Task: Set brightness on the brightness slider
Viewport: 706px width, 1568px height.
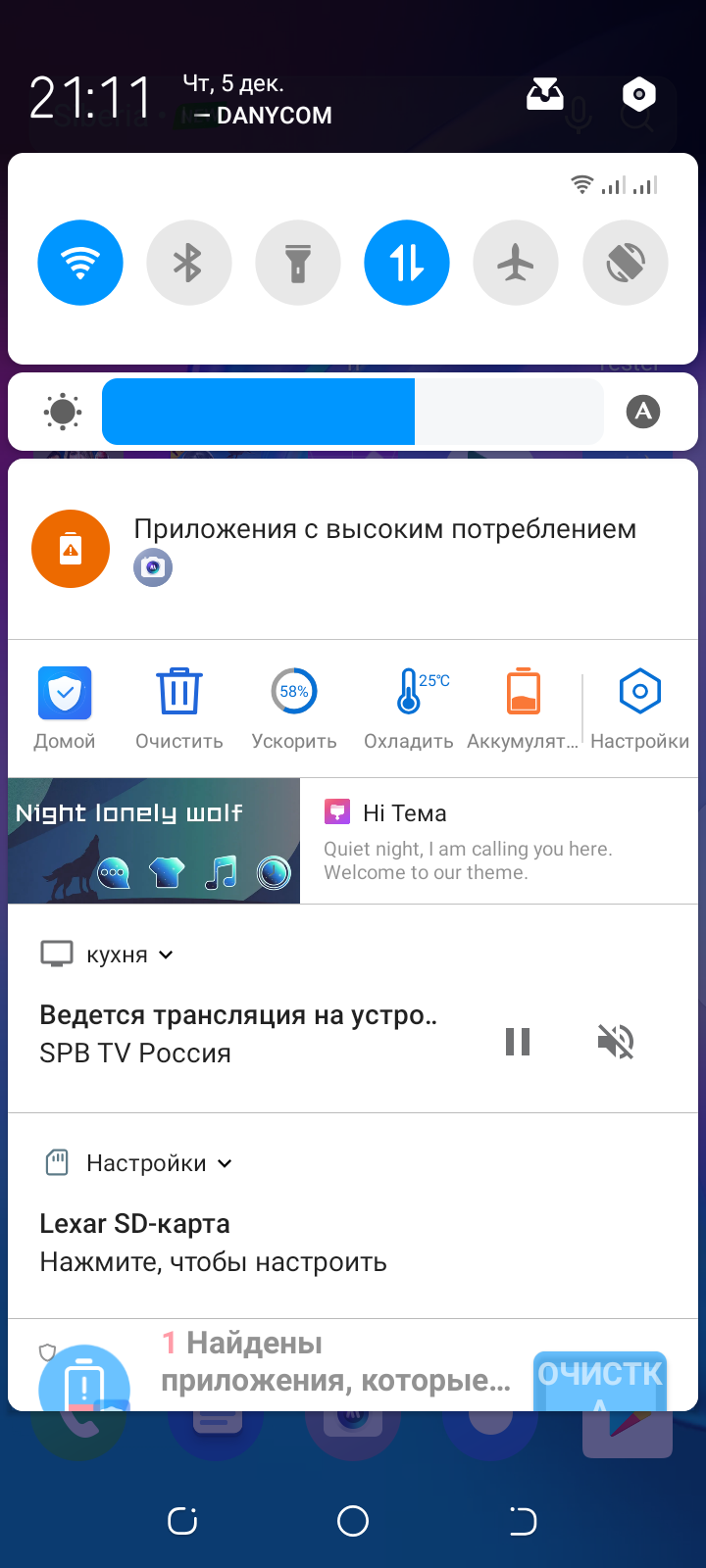Action: (x=353, y=412)
